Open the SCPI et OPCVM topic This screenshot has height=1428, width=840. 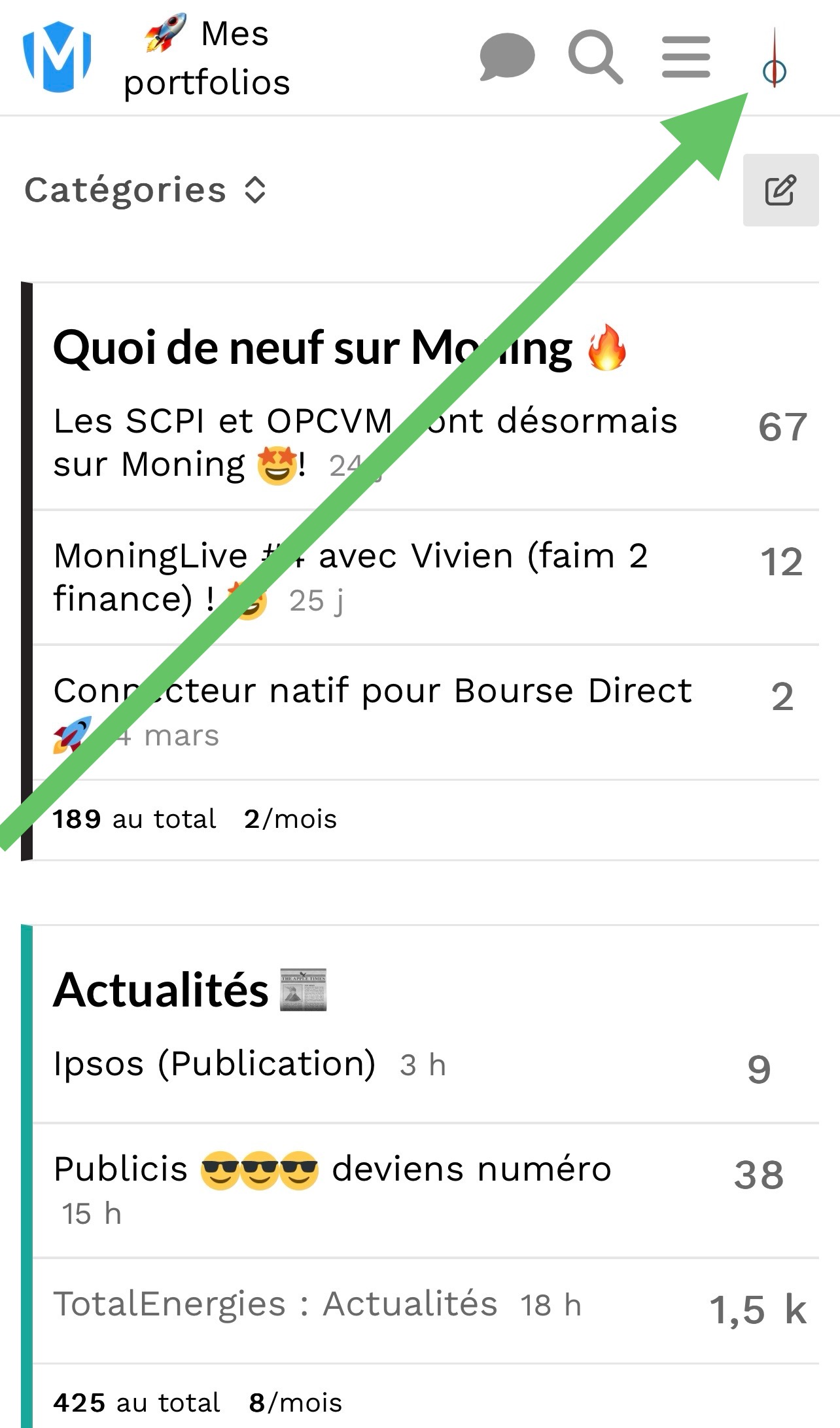pos(365,443)
